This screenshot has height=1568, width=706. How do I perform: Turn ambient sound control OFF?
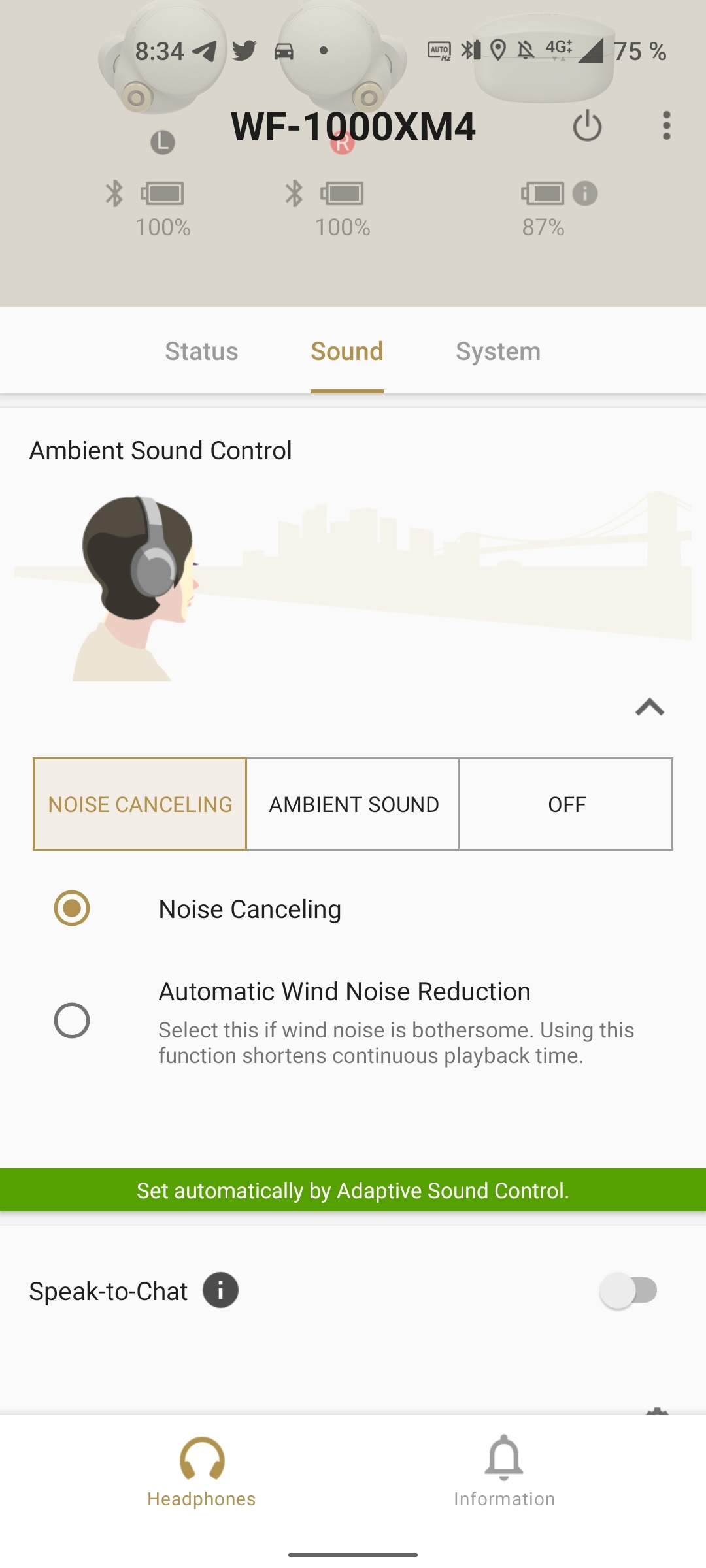(x=566, y=804)
